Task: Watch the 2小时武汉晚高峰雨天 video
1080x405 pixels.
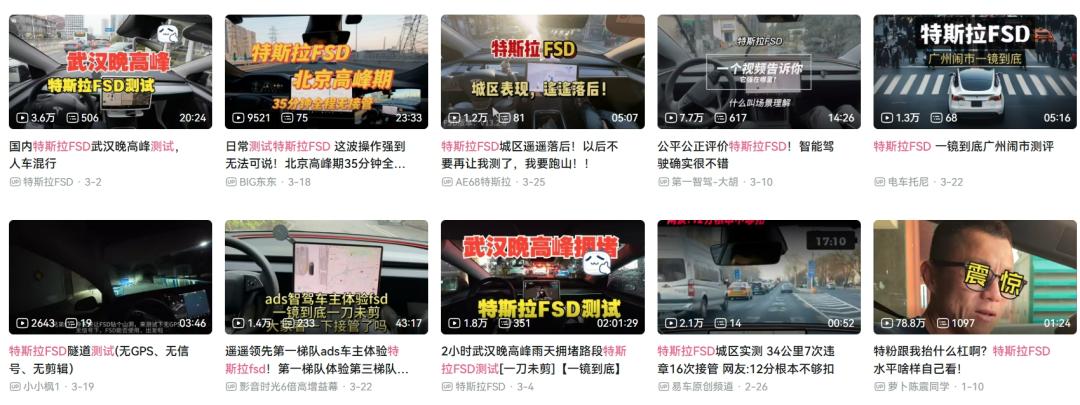Action: pyautogui.click(x=542, y=277)
